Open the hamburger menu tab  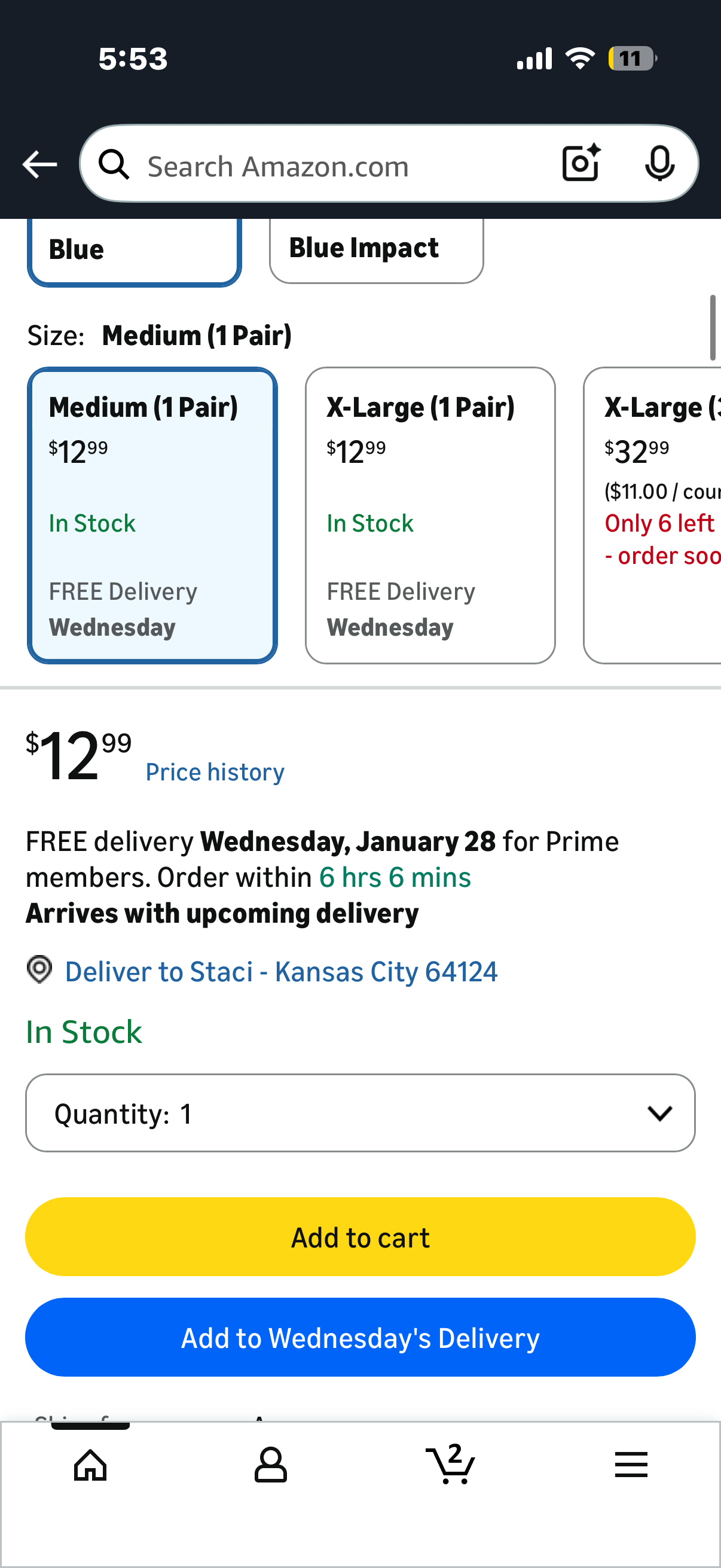[631, 1465]
